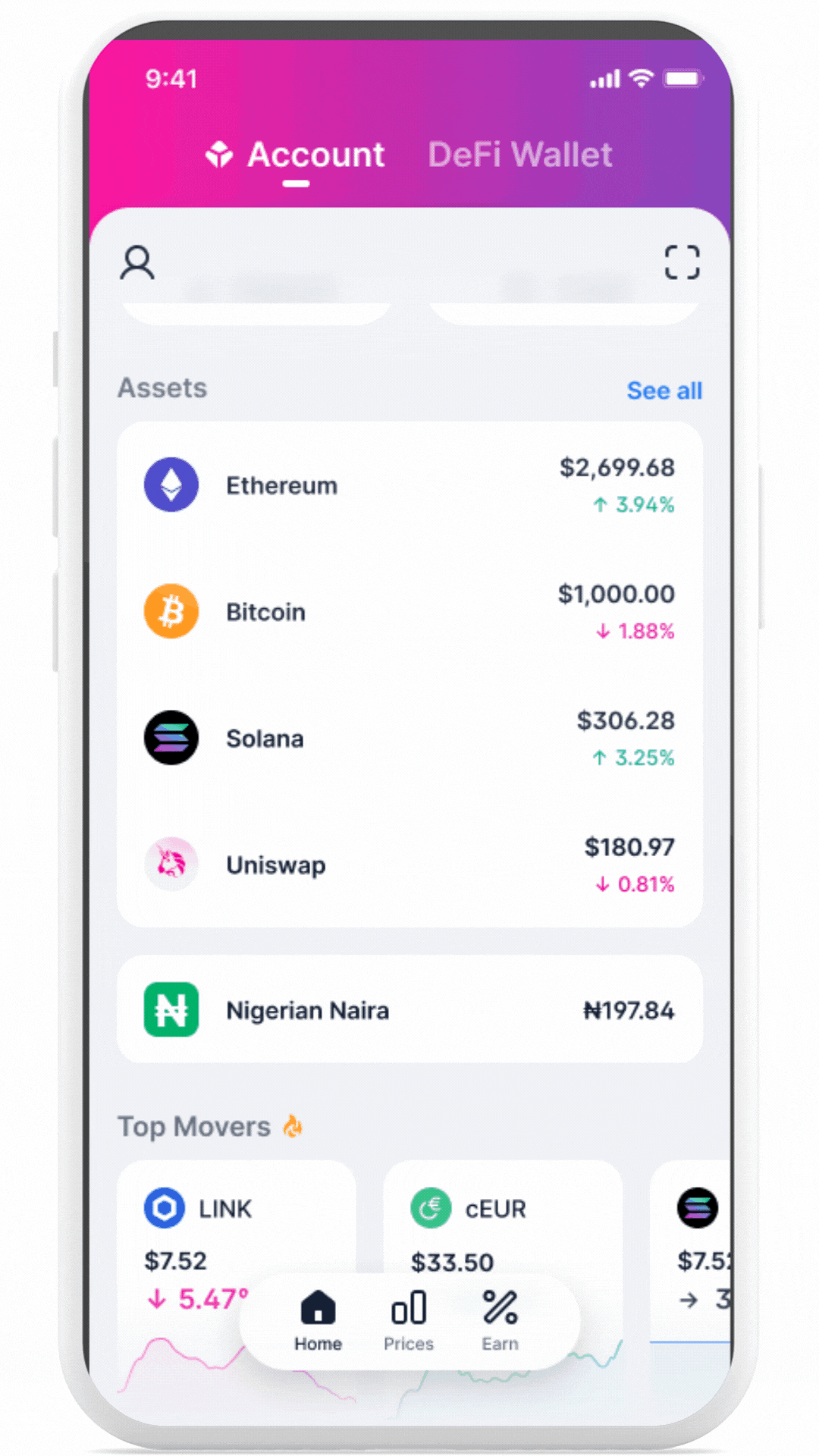Open the QR scan icon
Screen dimensions: 819x1456
point(682,262)
